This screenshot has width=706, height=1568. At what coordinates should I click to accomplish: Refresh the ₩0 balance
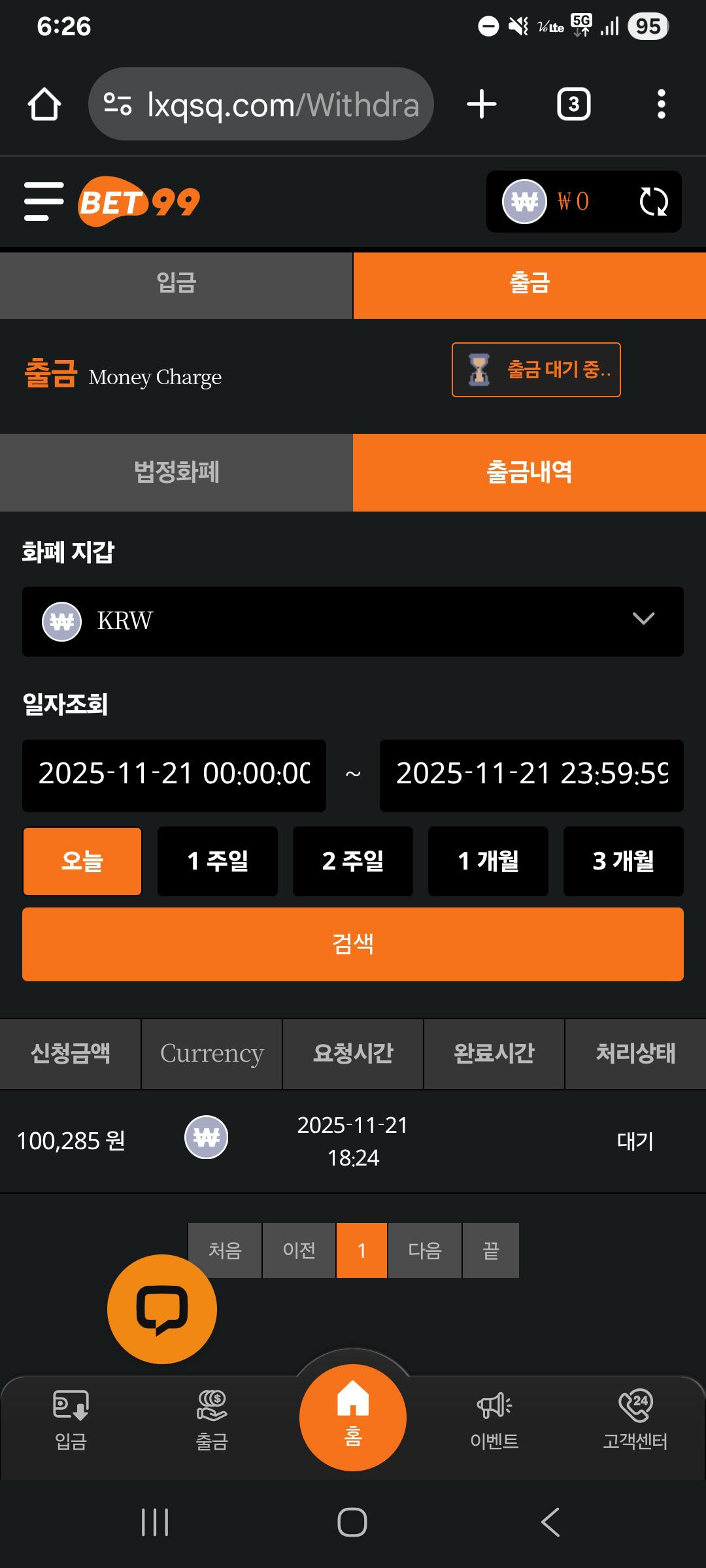[x=653, y=201]
